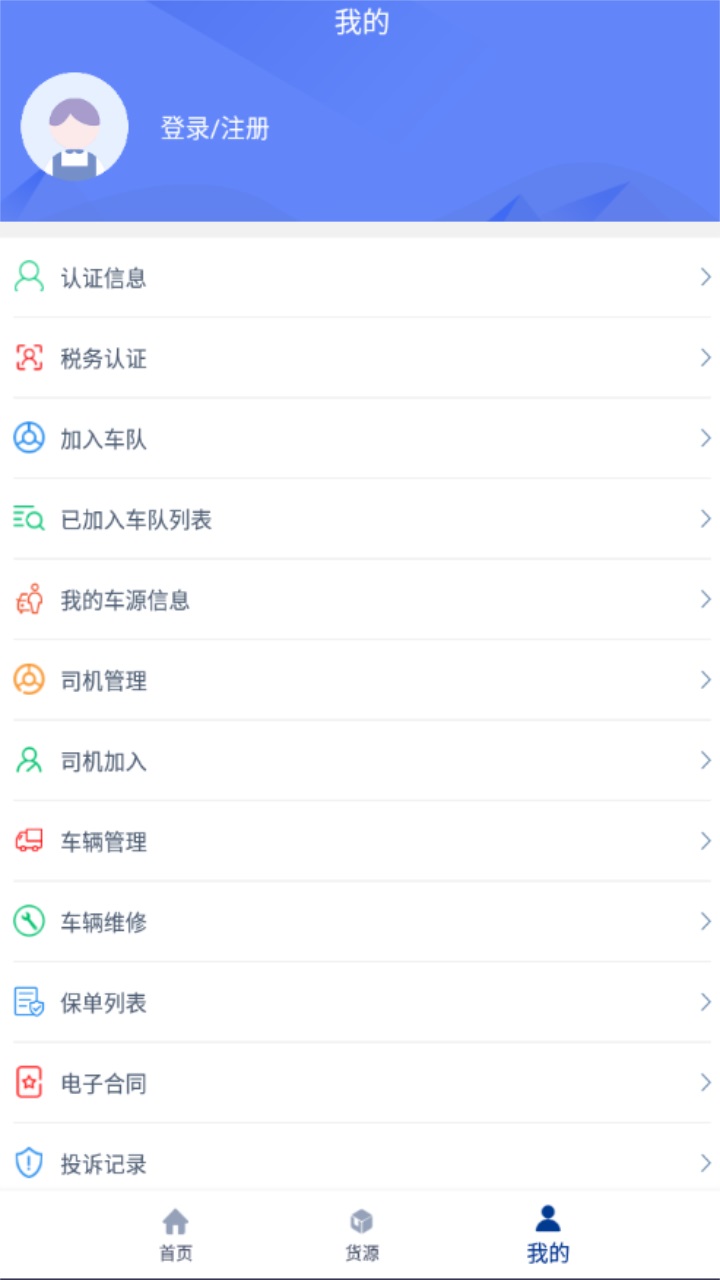Tap the 首页 home icon
Viewport: 720px width, 1280px height.
177,1218
